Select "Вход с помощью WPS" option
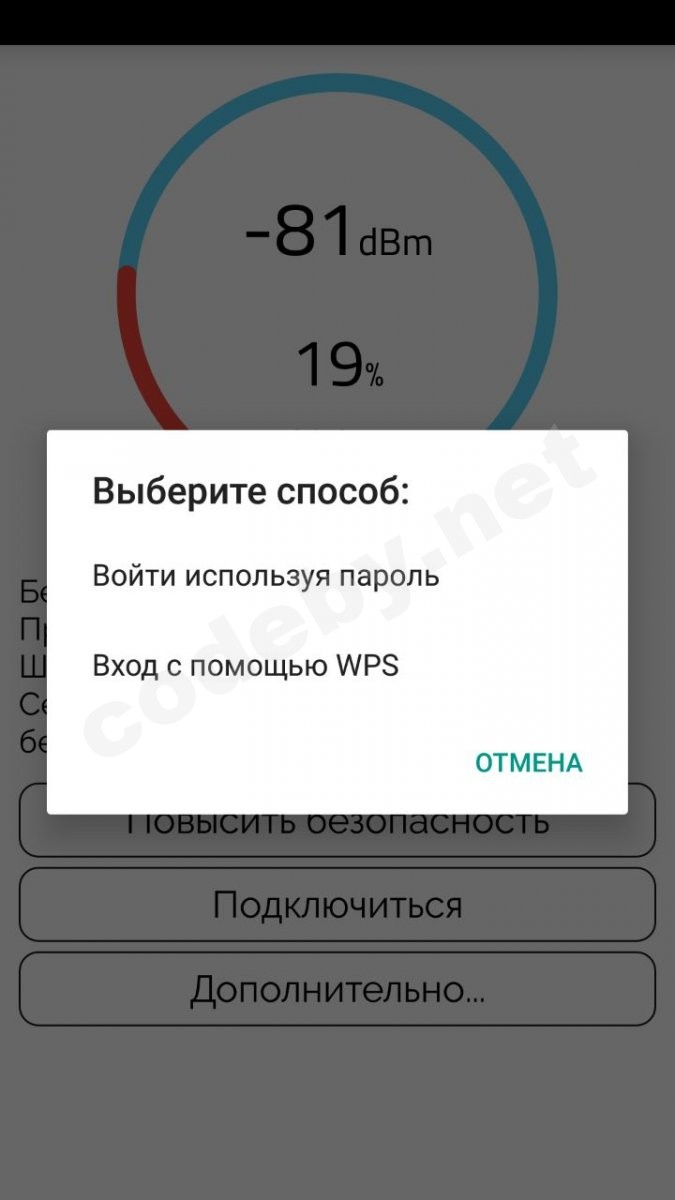Viewport: 675px width, 1200px height. click(246, 665)
